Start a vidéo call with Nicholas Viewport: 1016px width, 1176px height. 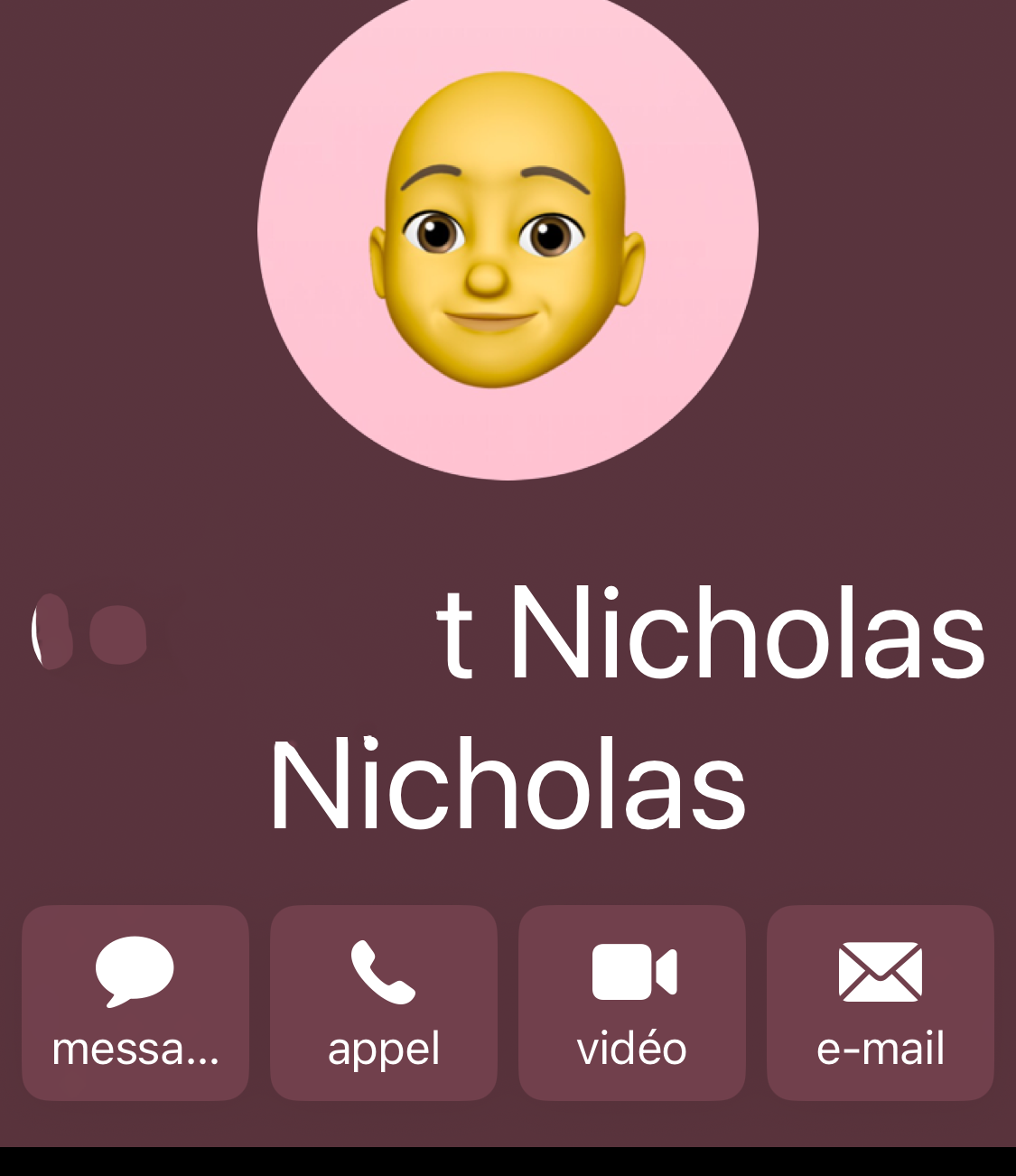632,1003
